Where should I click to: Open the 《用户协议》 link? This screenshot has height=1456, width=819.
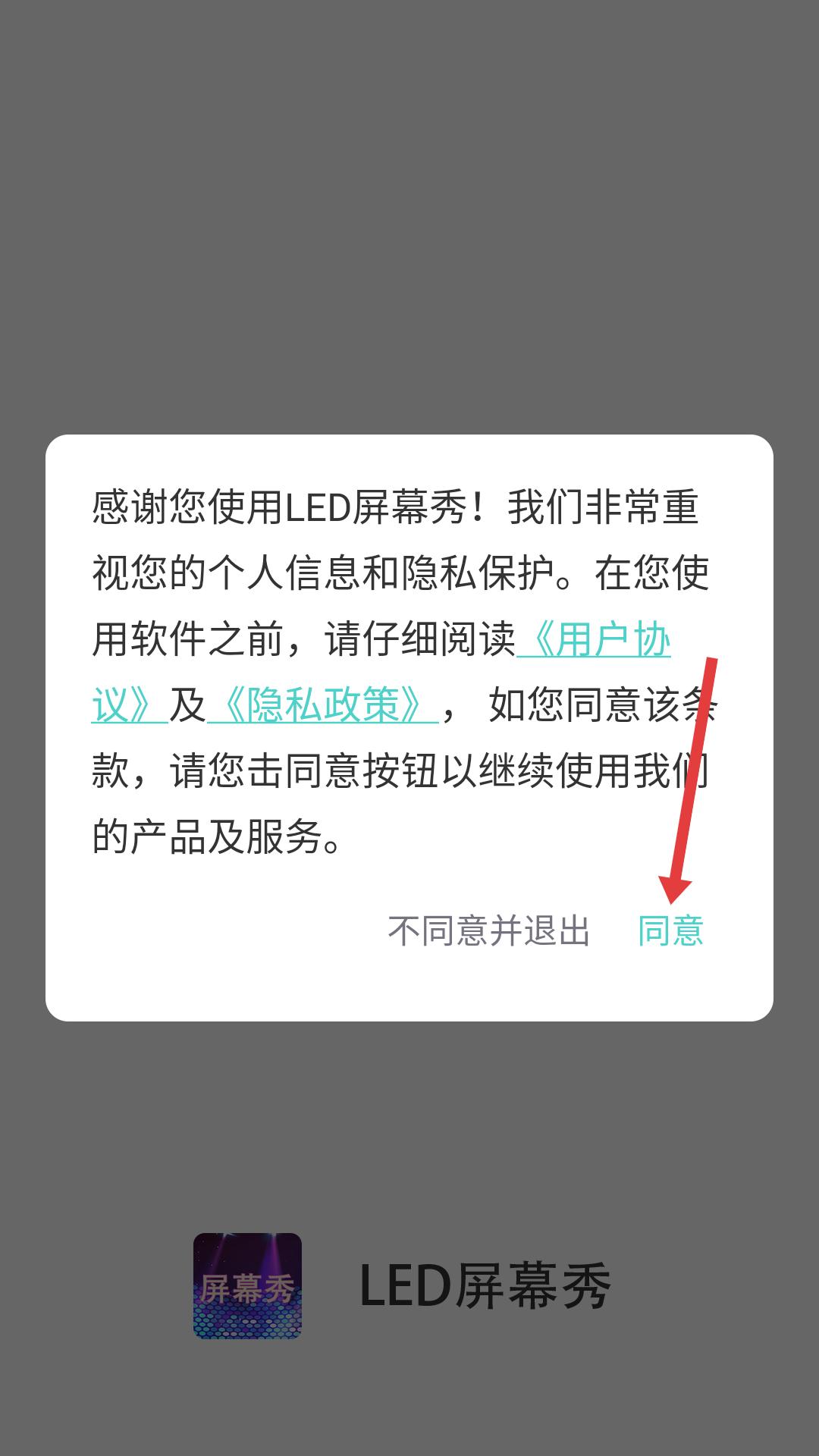coord(594,640)
